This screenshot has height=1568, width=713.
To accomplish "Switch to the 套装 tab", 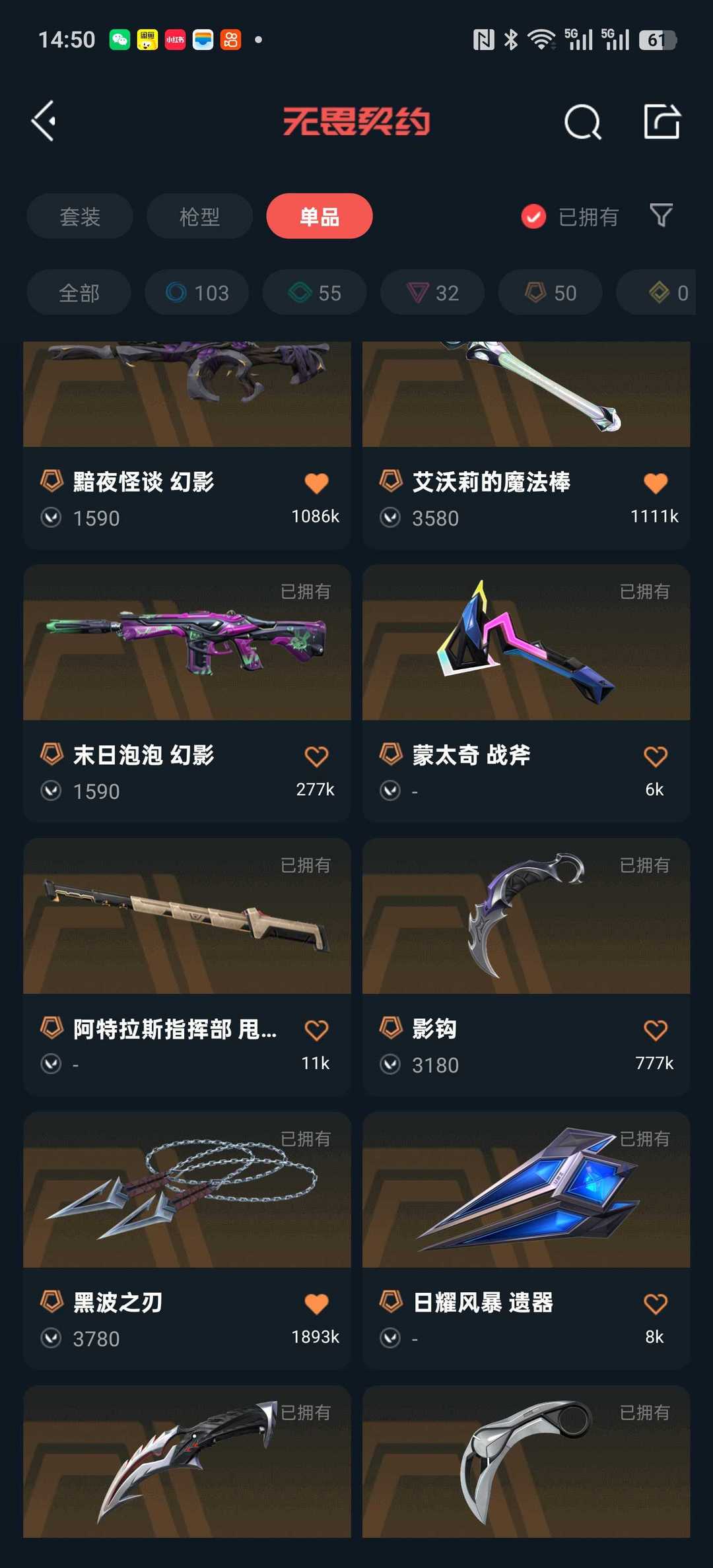I will pos(80,216).
